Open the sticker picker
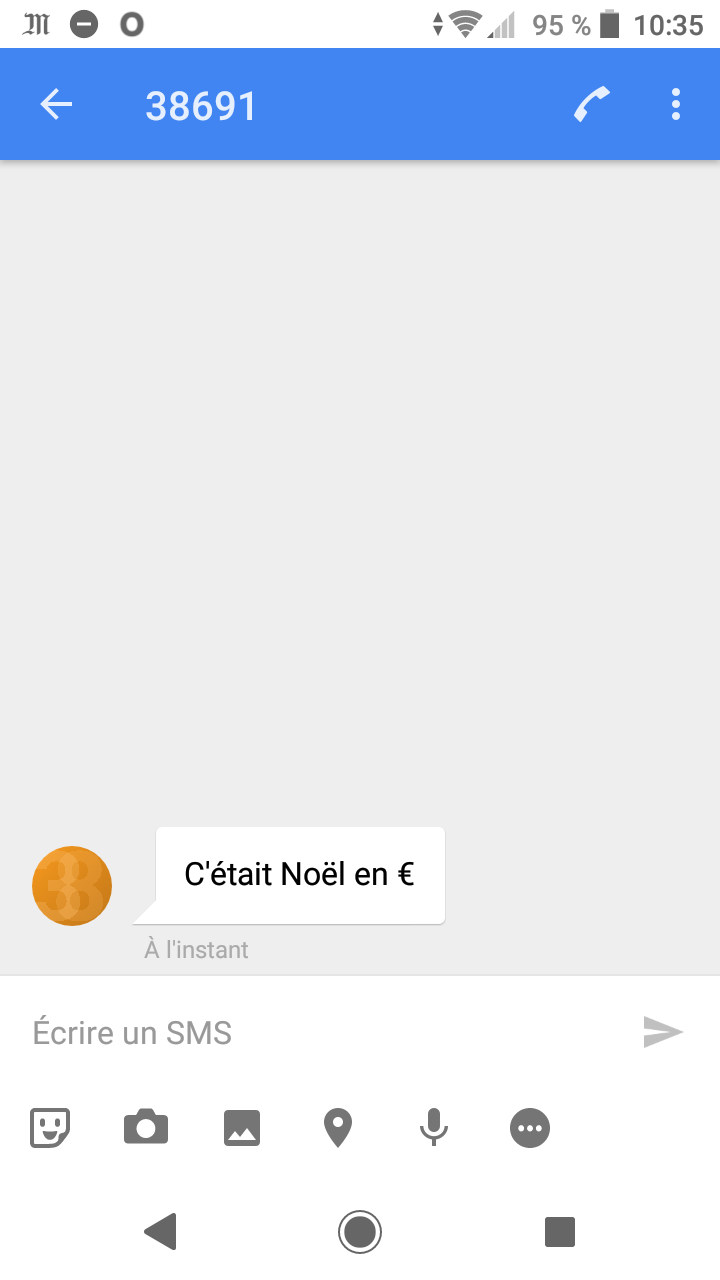This screenshot has width=720, height=1280. tap(50, 1128)
